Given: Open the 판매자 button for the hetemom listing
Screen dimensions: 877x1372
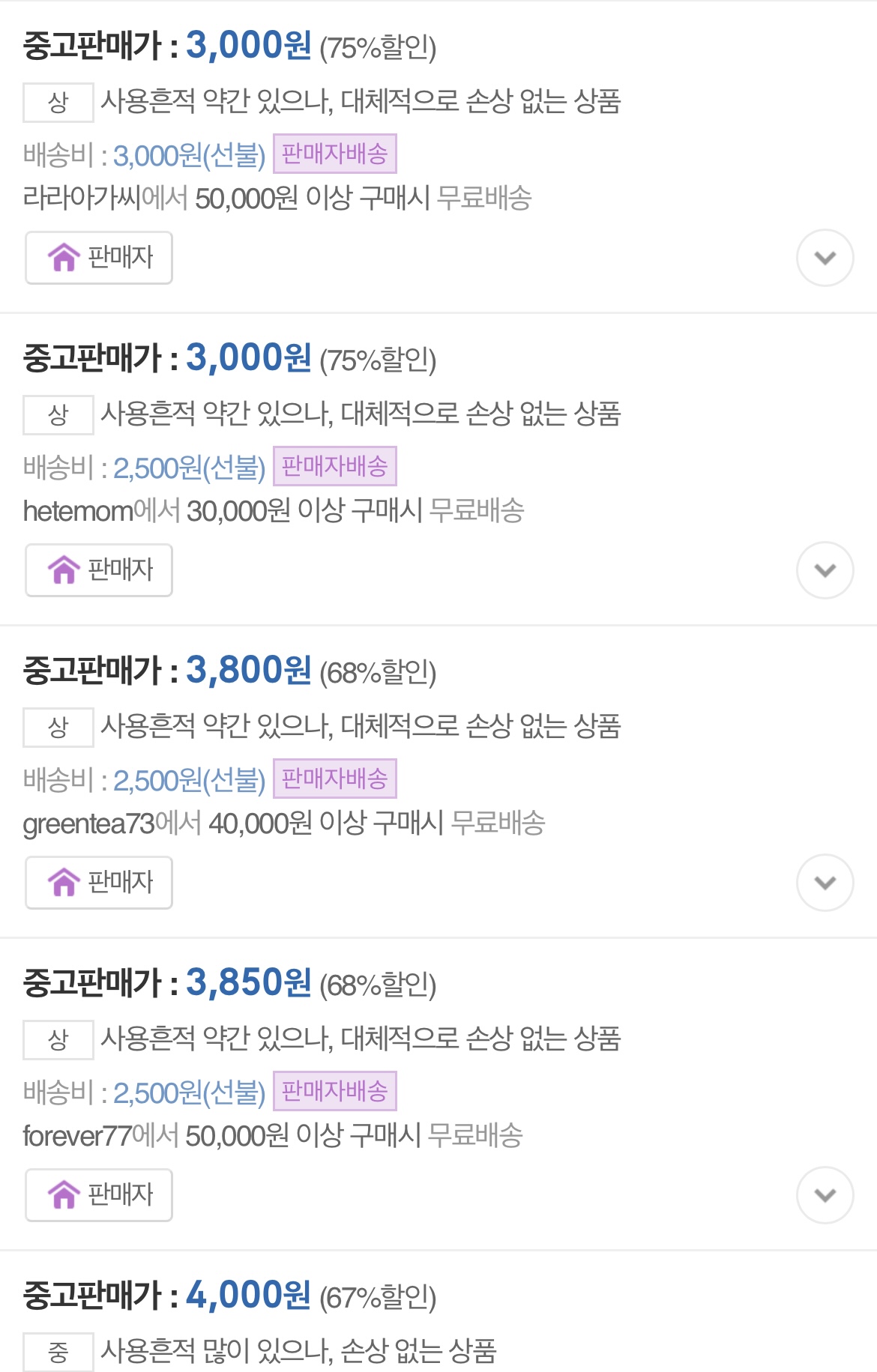Looking at the screenshot, I should (x=99, y=570).
